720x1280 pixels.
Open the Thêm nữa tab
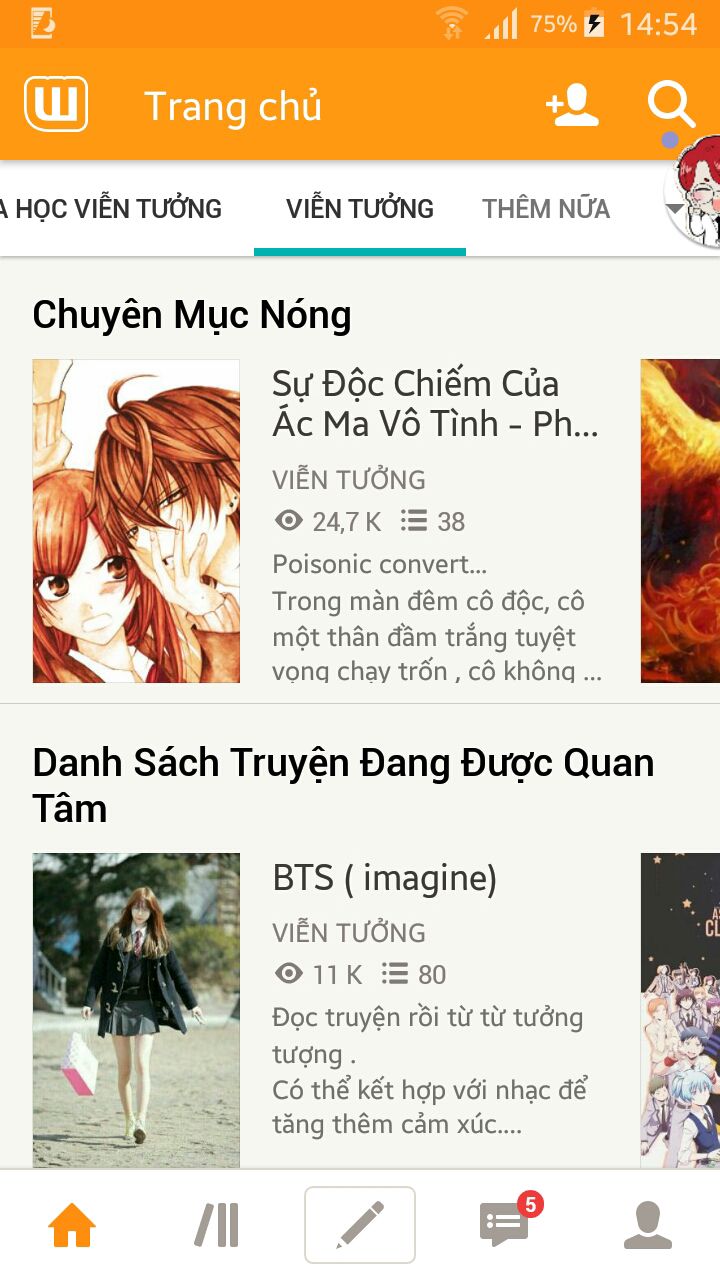(546, 209)
